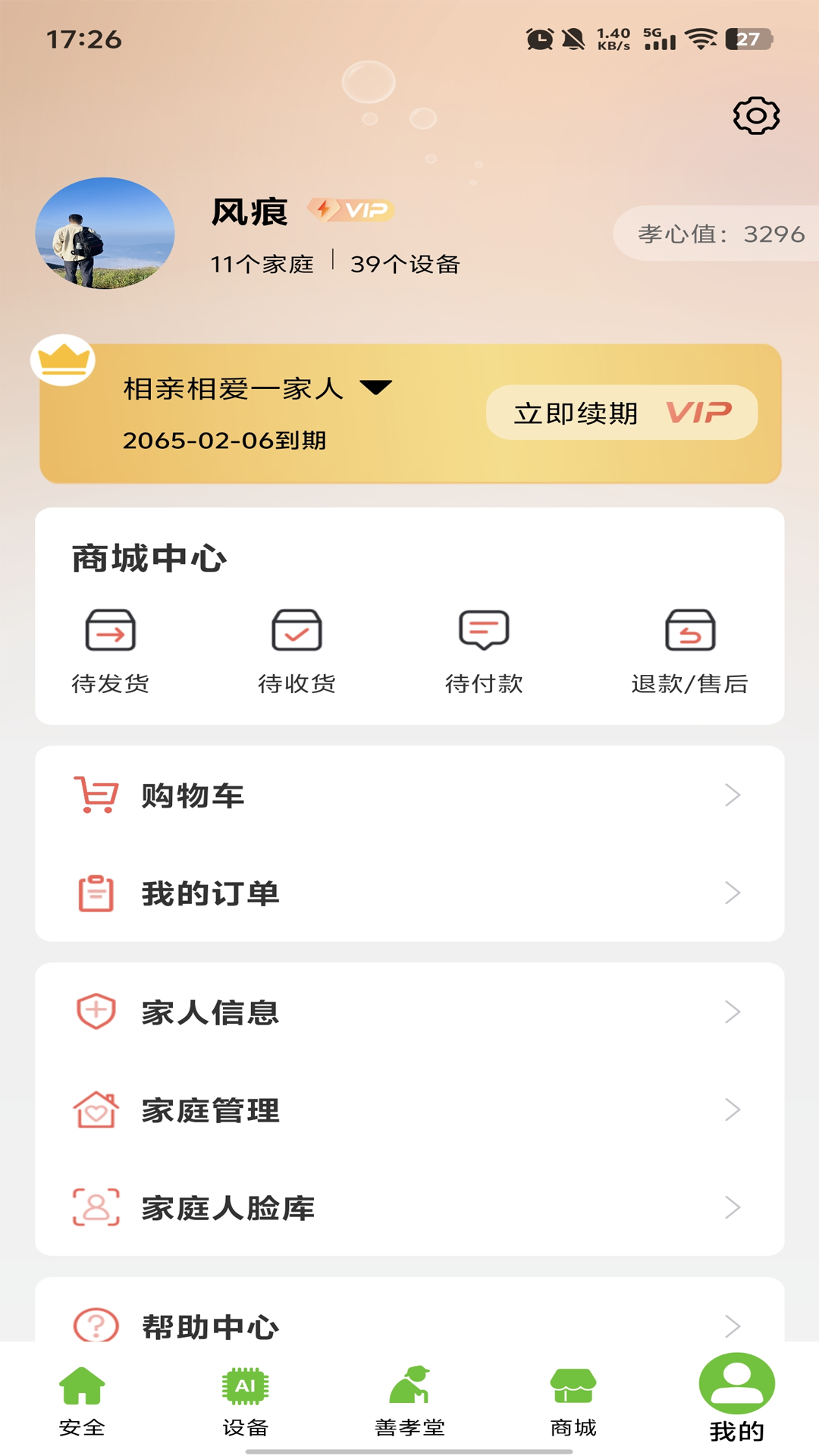Tap the 孝心值 3296 points display
Screen dimensions: 819x1456
coord(719,234)
